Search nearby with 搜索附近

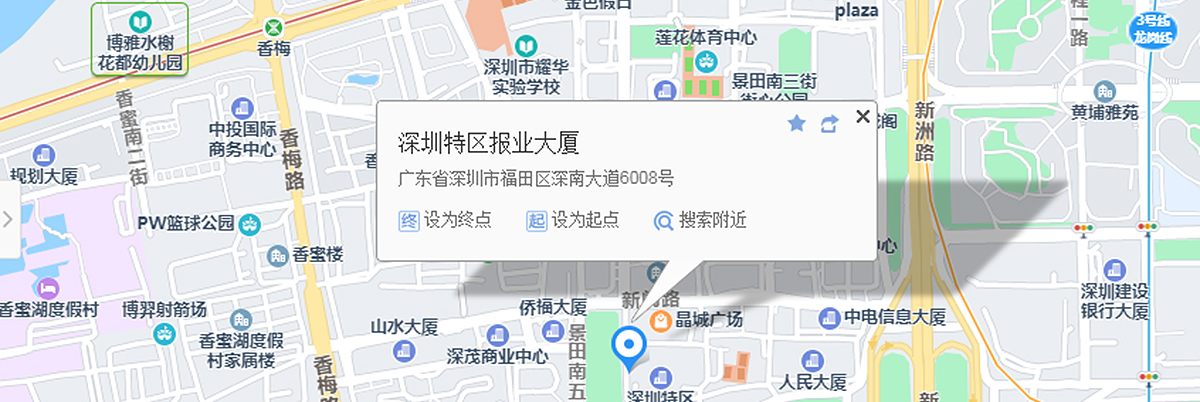[700, 221]
